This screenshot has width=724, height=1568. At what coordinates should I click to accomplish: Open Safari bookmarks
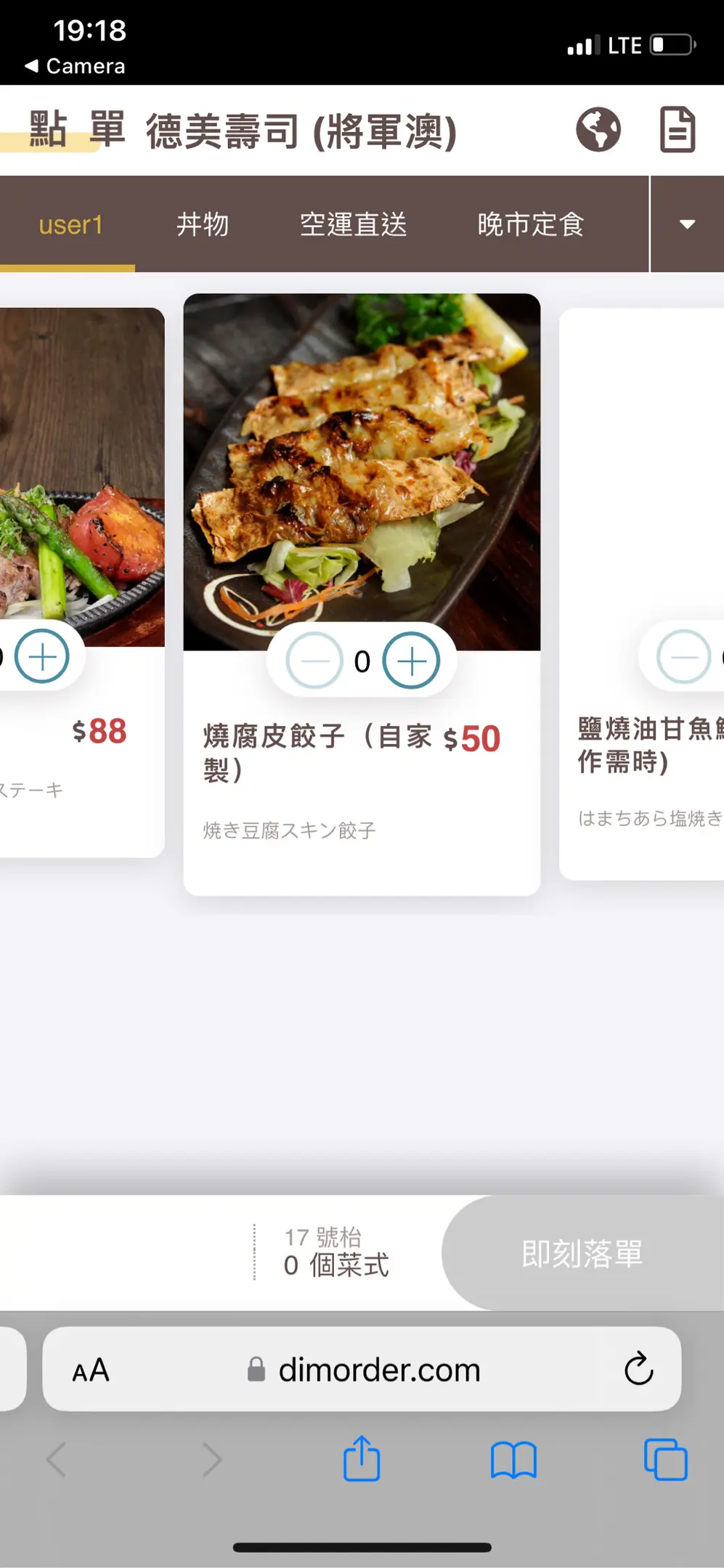(513, 1460)
